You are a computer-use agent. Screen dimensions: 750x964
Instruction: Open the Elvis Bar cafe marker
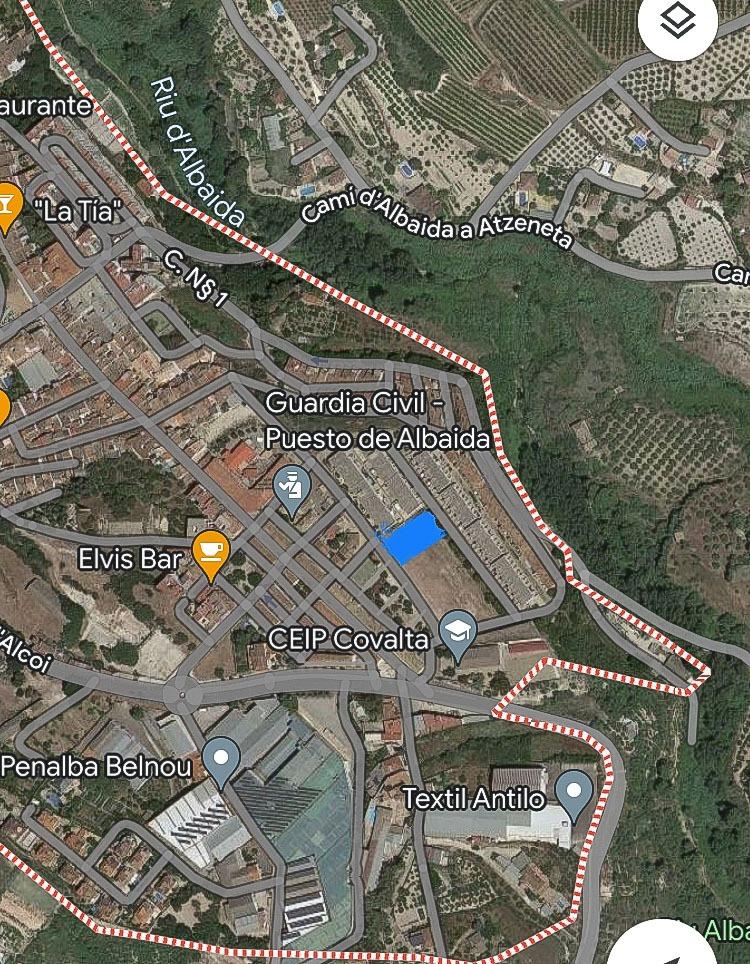tap(210, 551)
